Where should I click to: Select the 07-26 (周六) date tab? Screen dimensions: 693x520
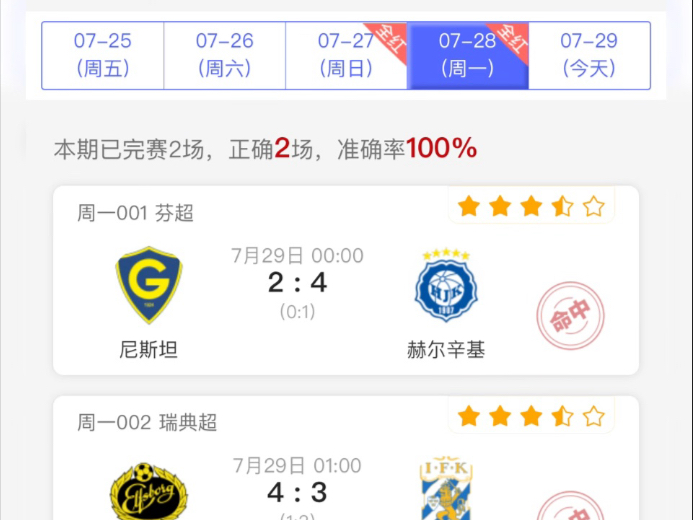(224, 55)
